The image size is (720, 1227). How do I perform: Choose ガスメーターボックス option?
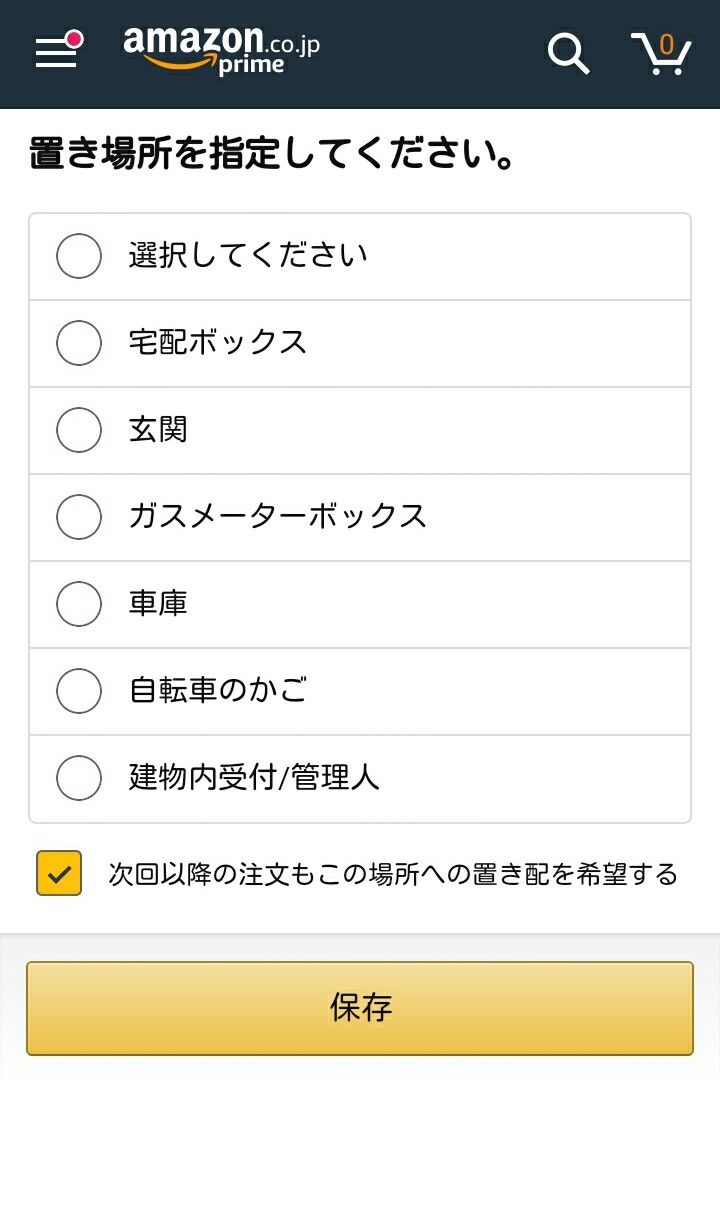pos(360,517)
